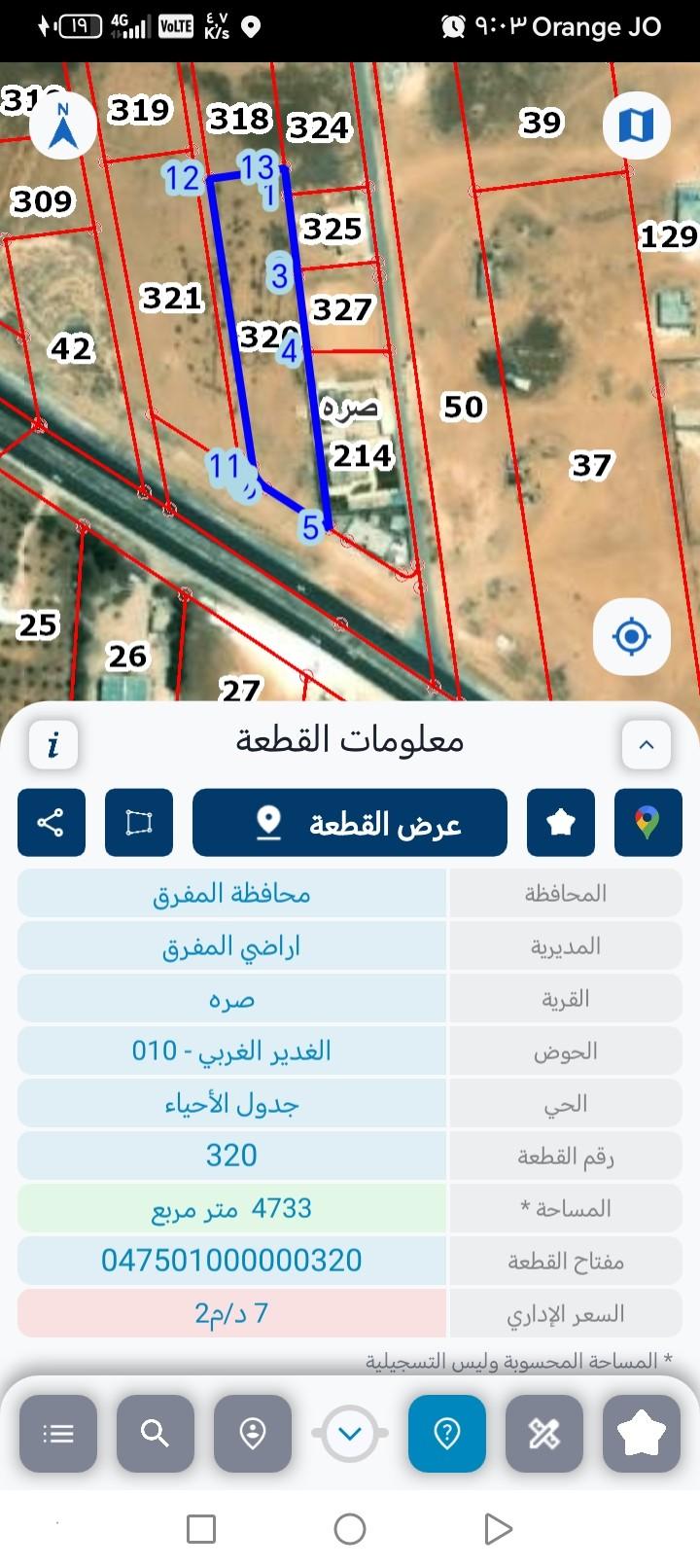Center map on my location
Screen dimensions: 700x1568
tap(632, 637)
